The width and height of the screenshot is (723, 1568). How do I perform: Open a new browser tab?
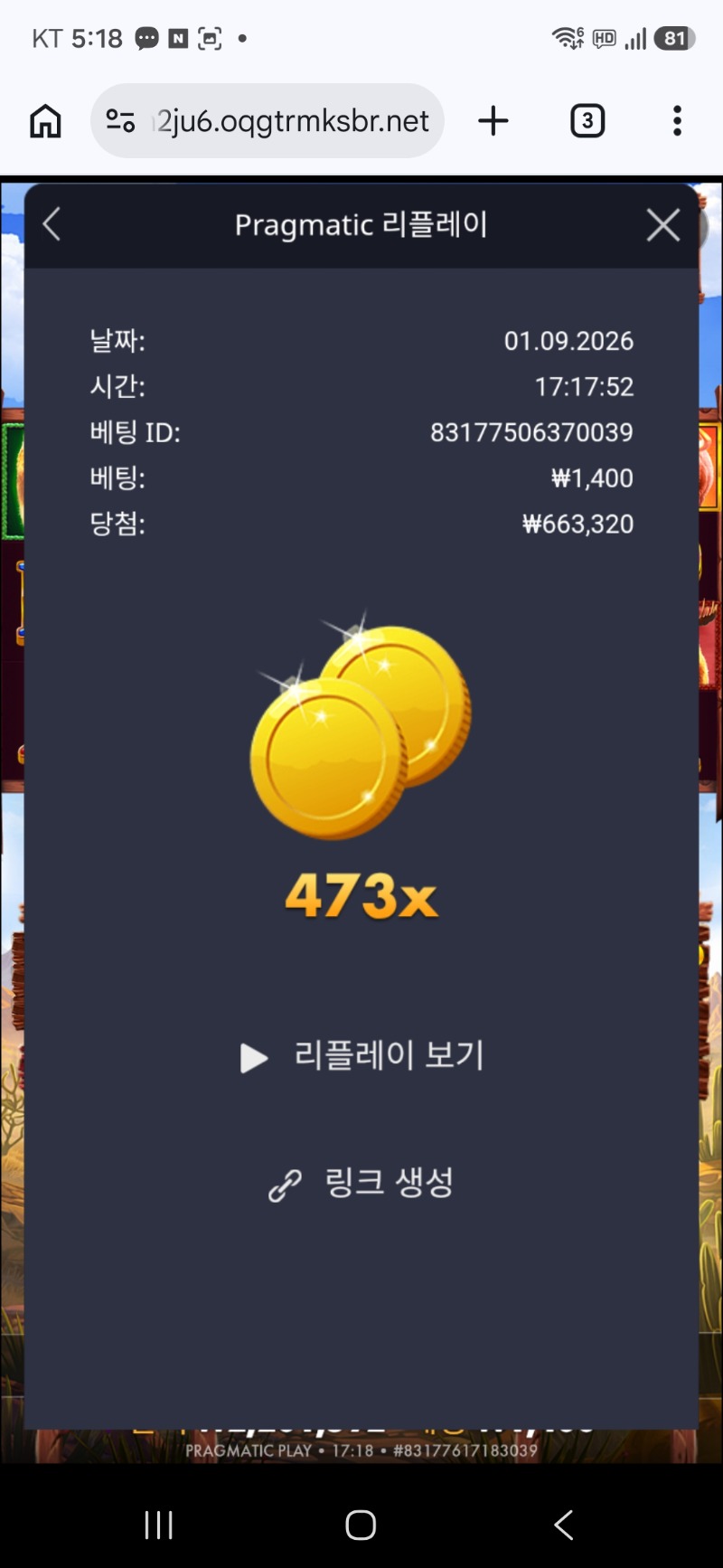493,121
